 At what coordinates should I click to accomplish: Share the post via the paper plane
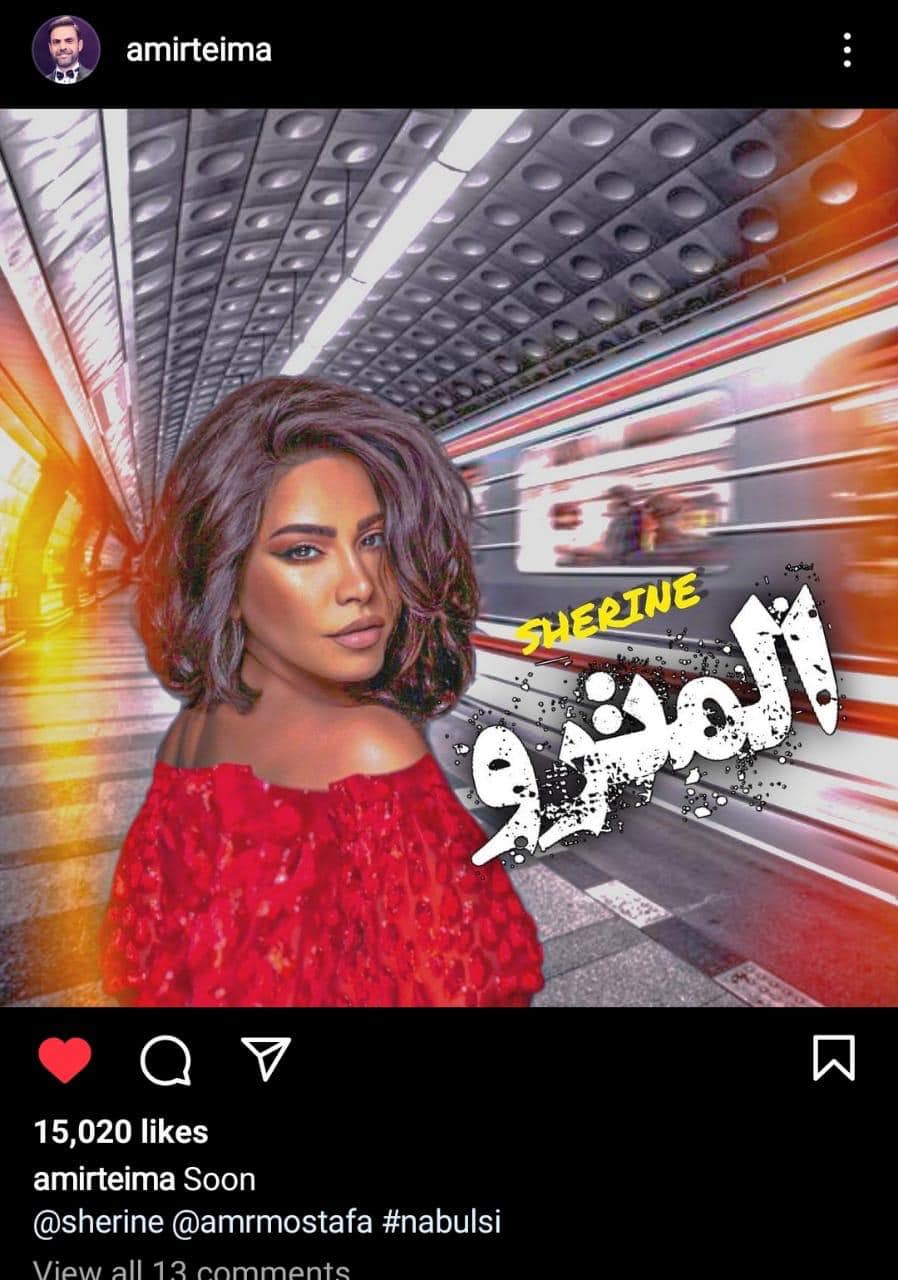266,1059
